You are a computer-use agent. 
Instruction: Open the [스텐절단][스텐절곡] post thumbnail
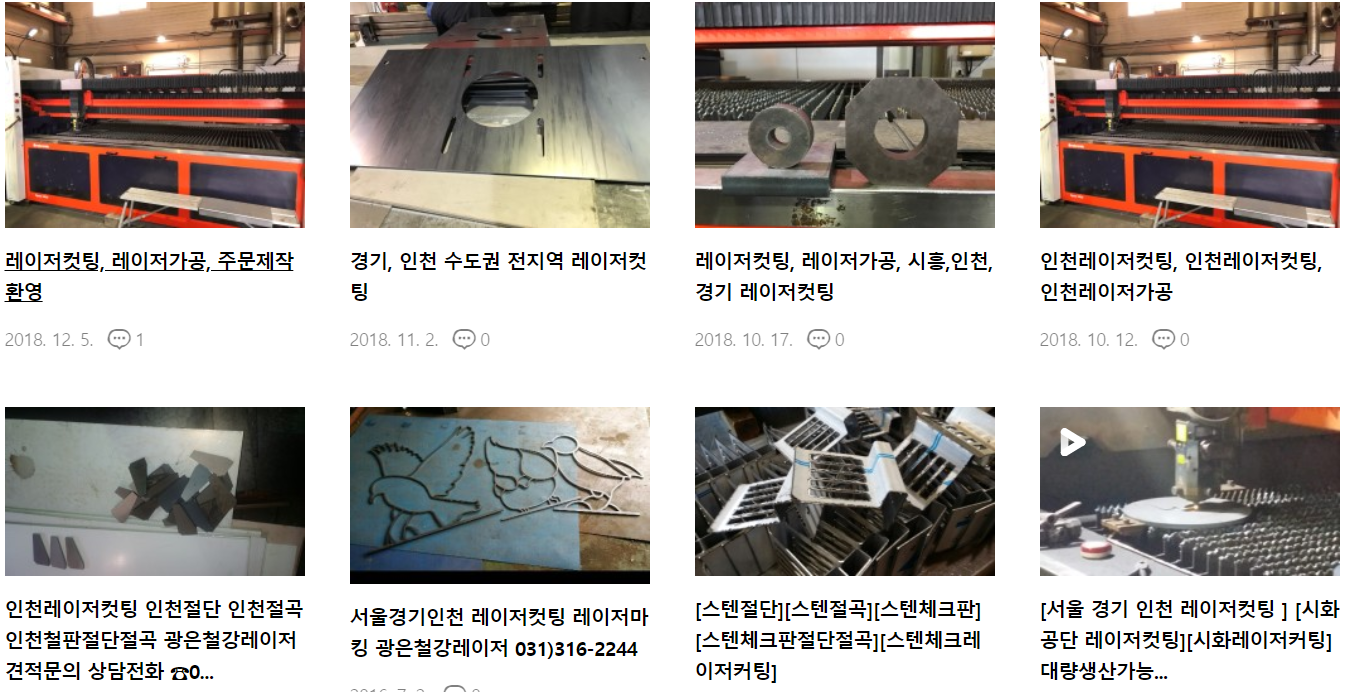[845, 491]
